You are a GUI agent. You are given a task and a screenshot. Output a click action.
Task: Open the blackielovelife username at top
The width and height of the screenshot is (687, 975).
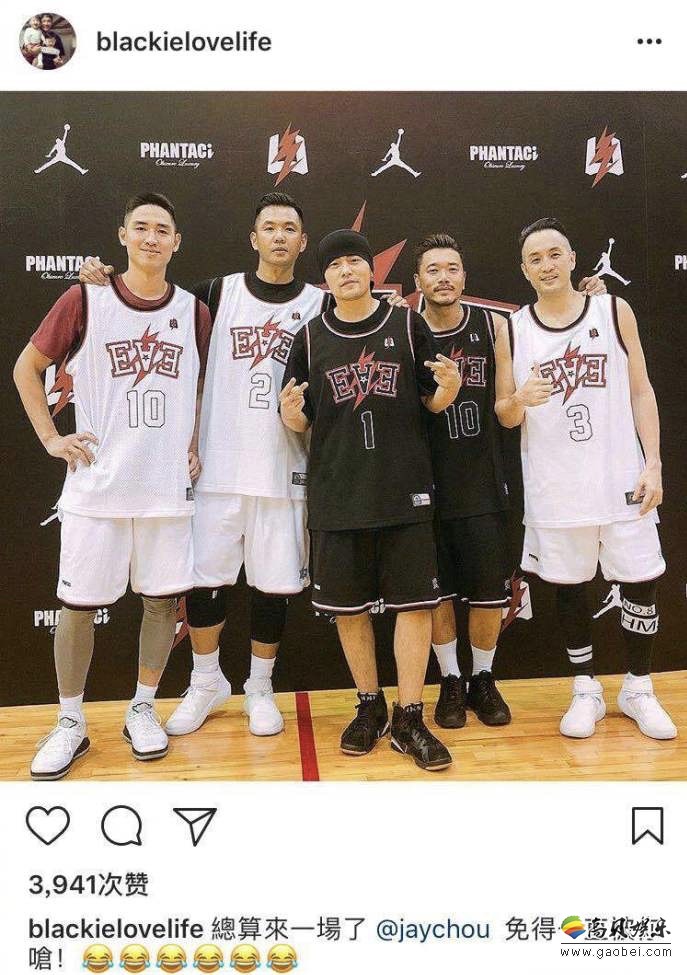184,42
